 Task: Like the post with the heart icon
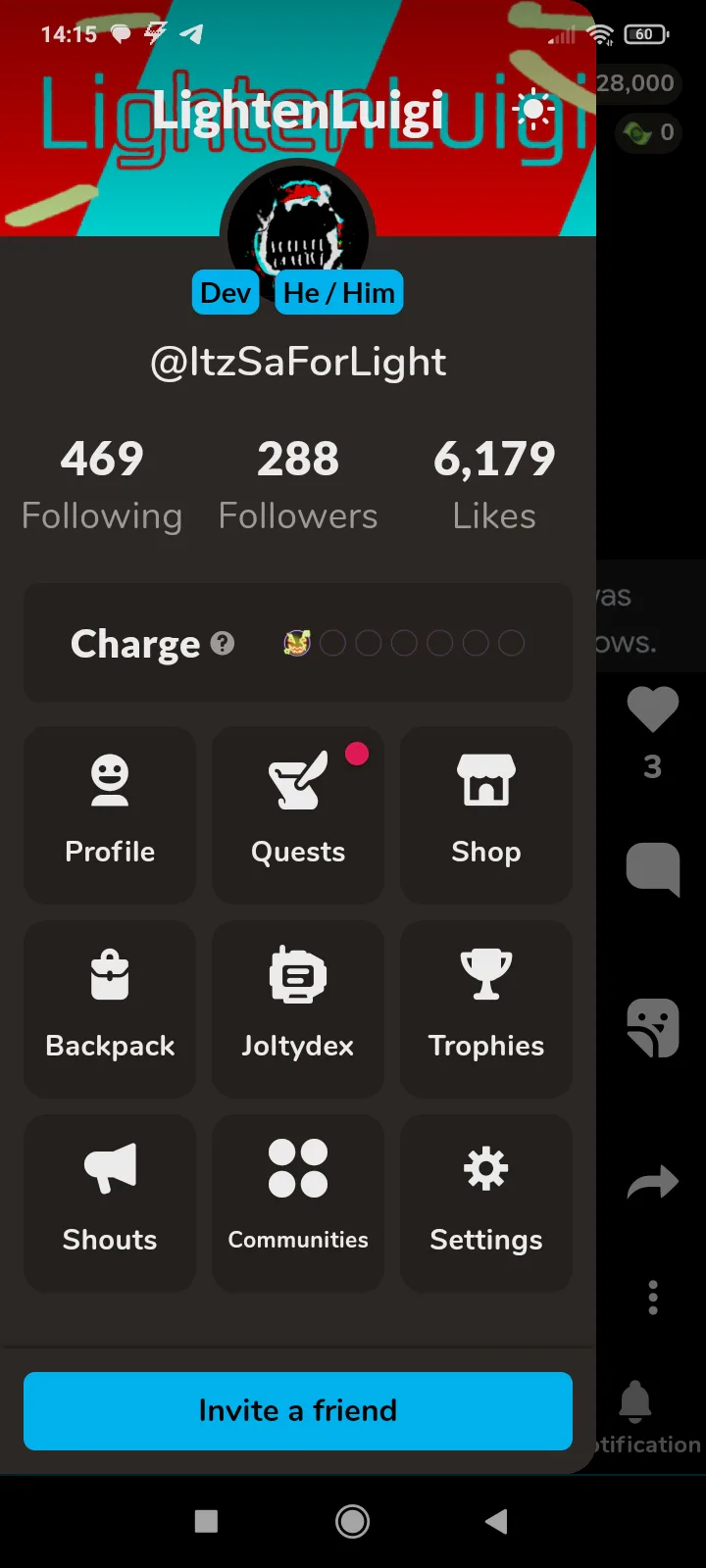(653, 710)
